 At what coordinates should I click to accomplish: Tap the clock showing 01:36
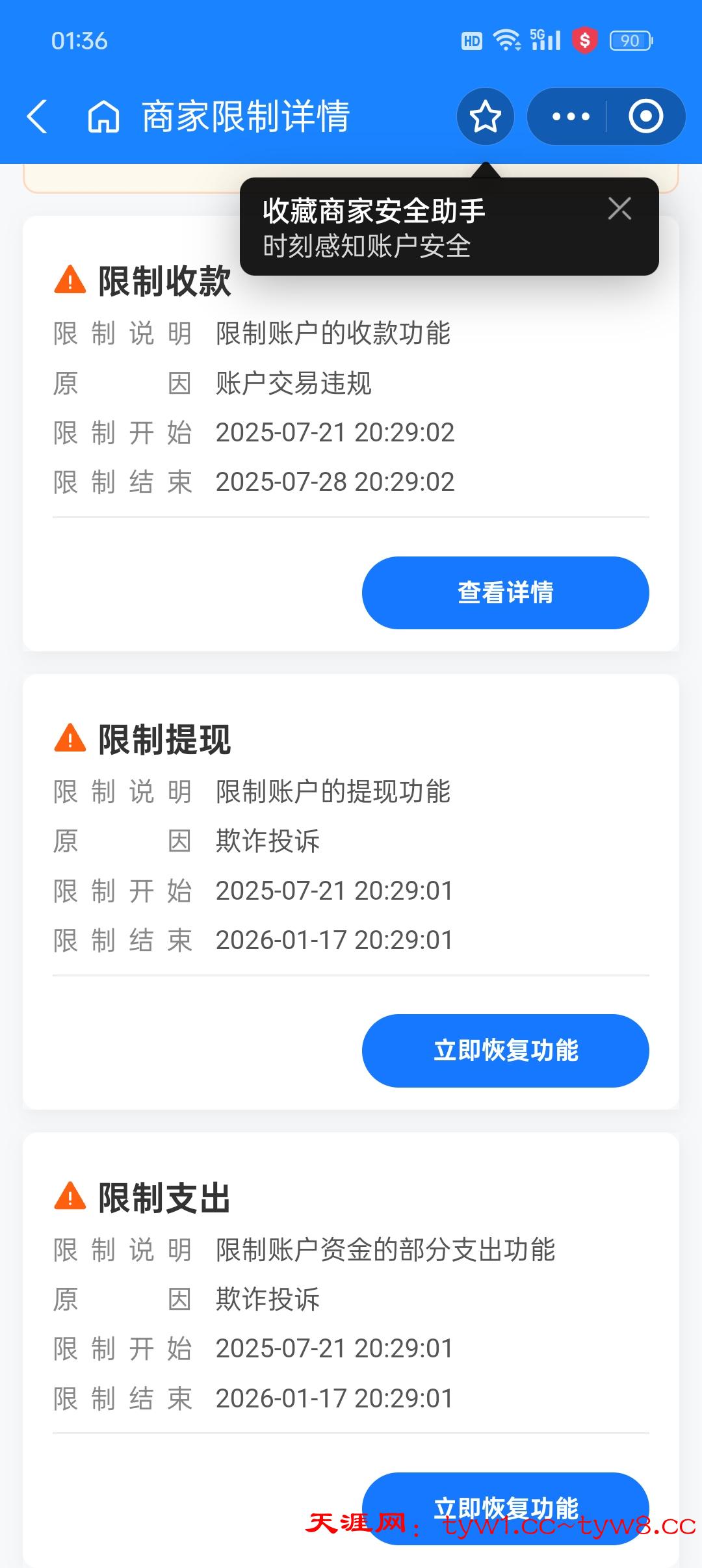(x=77, y=41)
